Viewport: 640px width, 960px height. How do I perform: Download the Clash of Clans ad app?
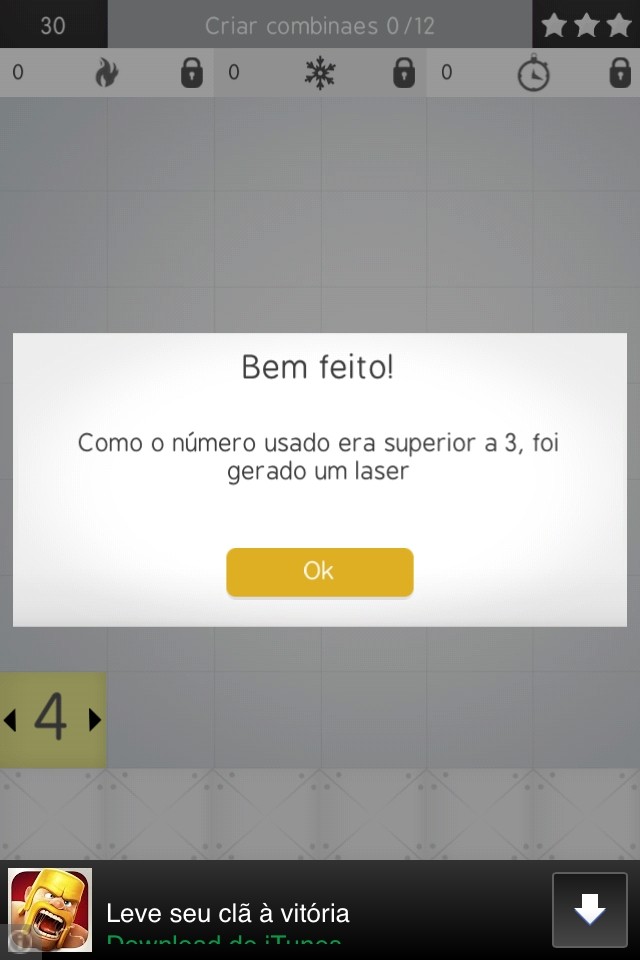click(x=589, y=910)
